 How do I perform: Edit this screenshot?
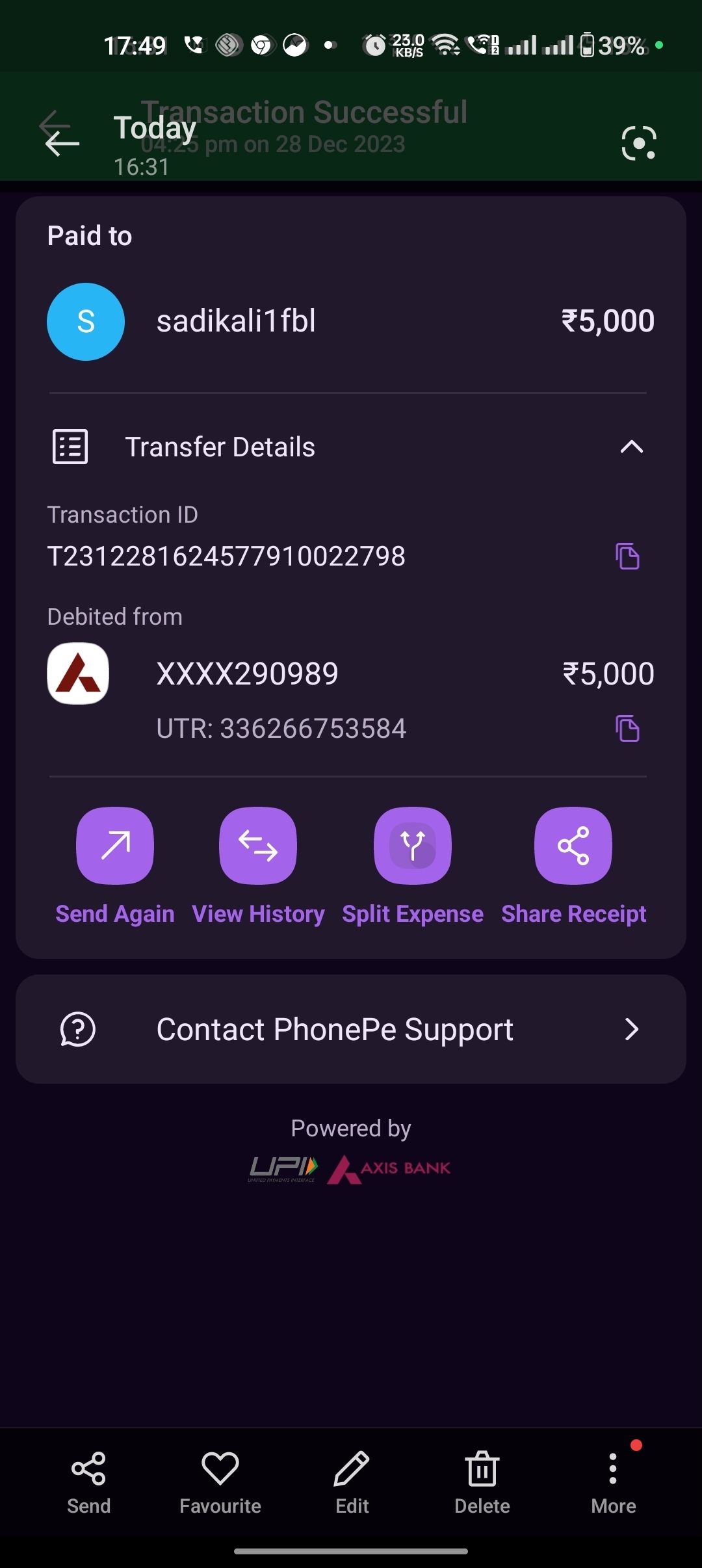352,1481
